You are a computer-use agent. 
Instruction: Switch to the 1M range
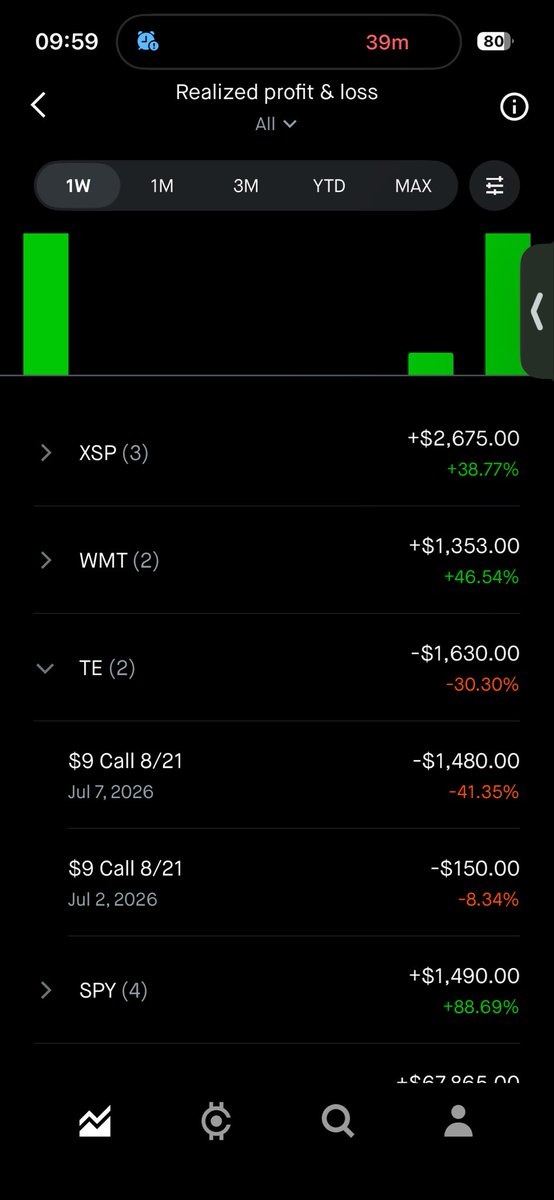click(162, 186)
